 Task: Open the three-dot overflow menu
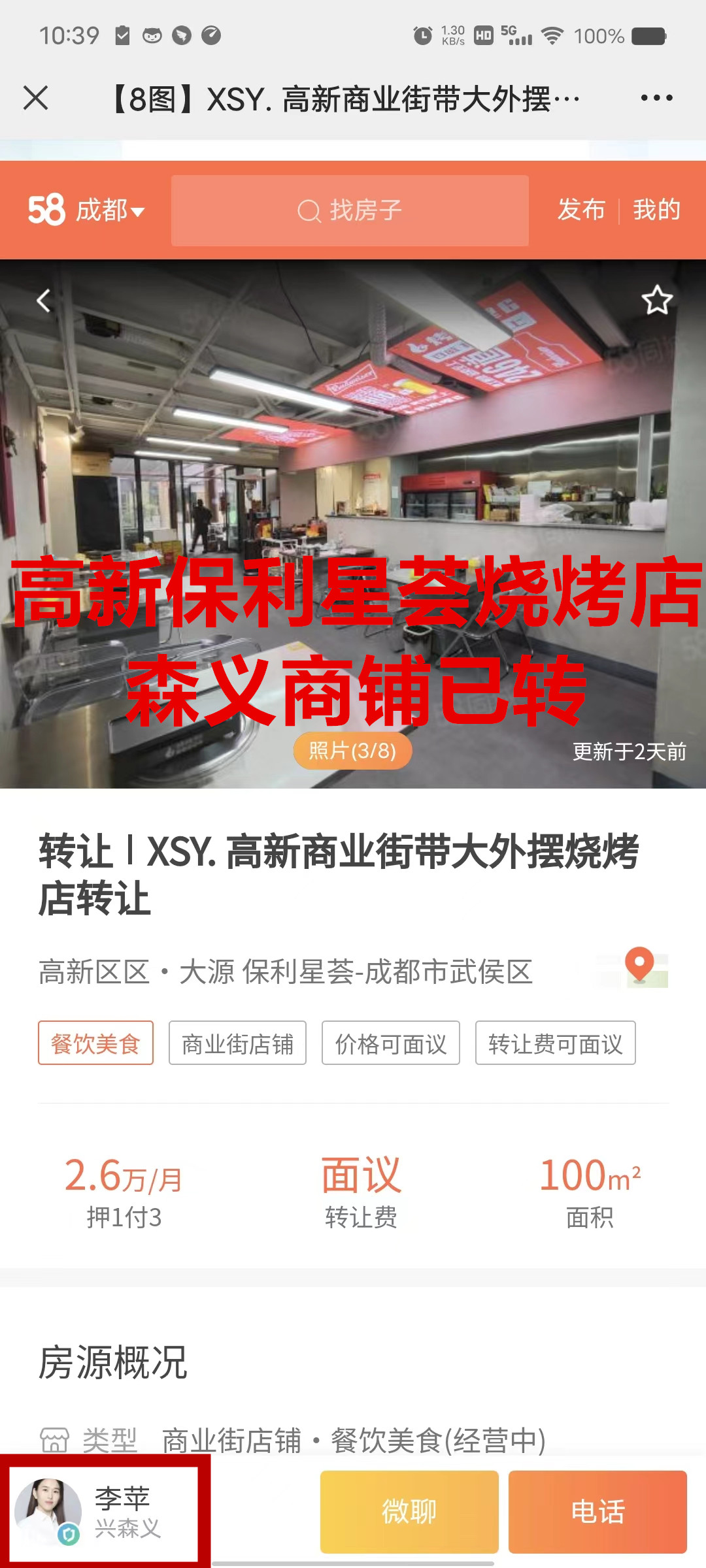click(656, 99)
